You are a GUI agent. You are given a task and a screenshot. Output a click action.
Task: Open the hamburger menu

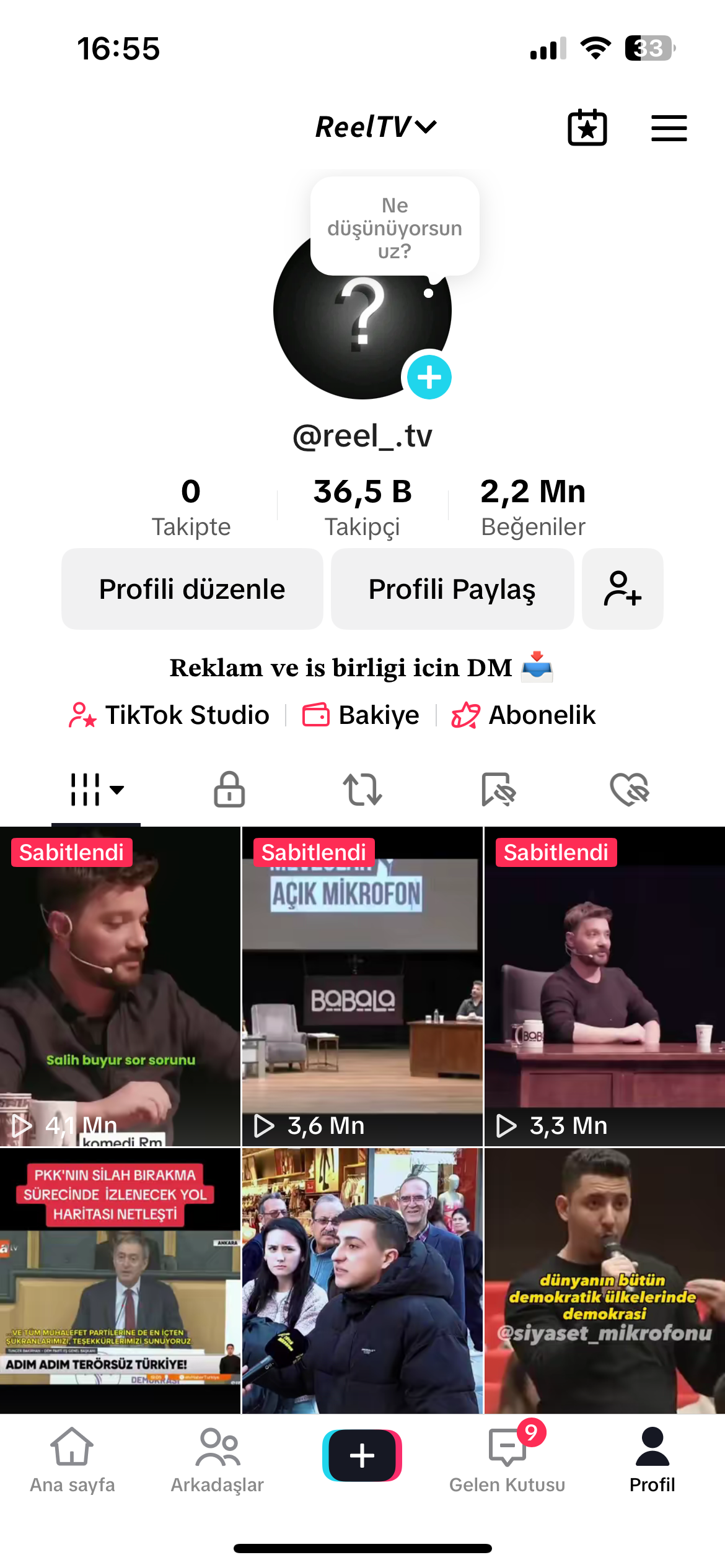click(x=669, y=128)
